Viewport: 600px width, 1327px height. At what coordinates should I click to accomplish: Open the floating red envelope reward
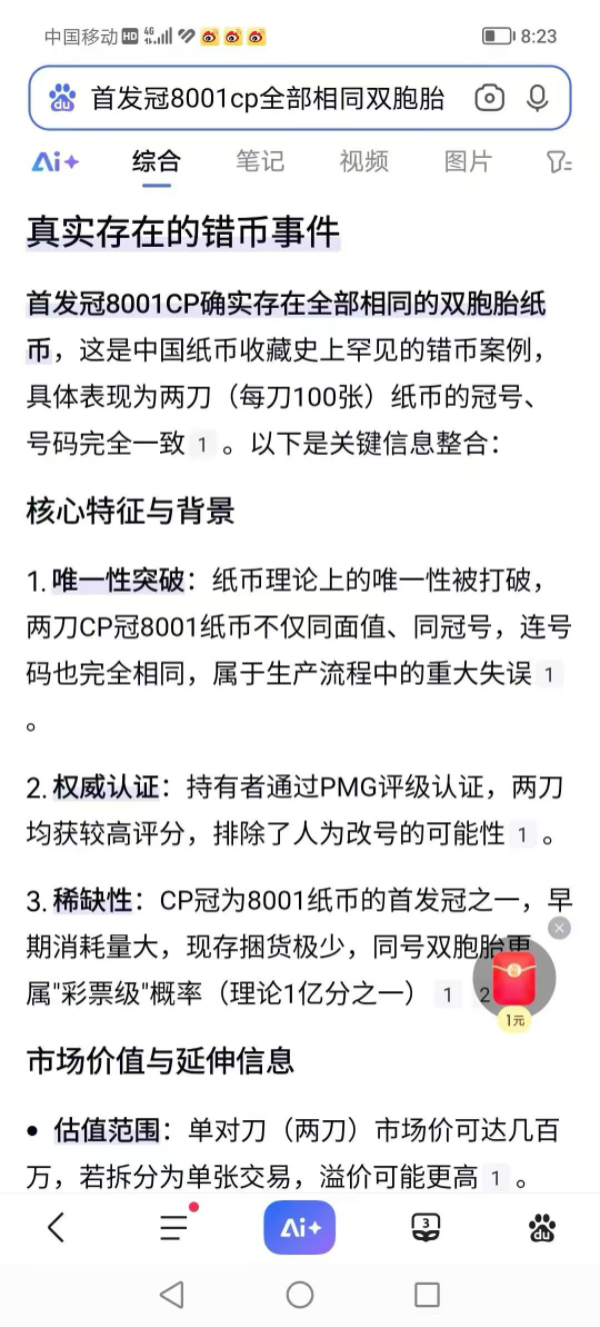click(x=514, y=979)
